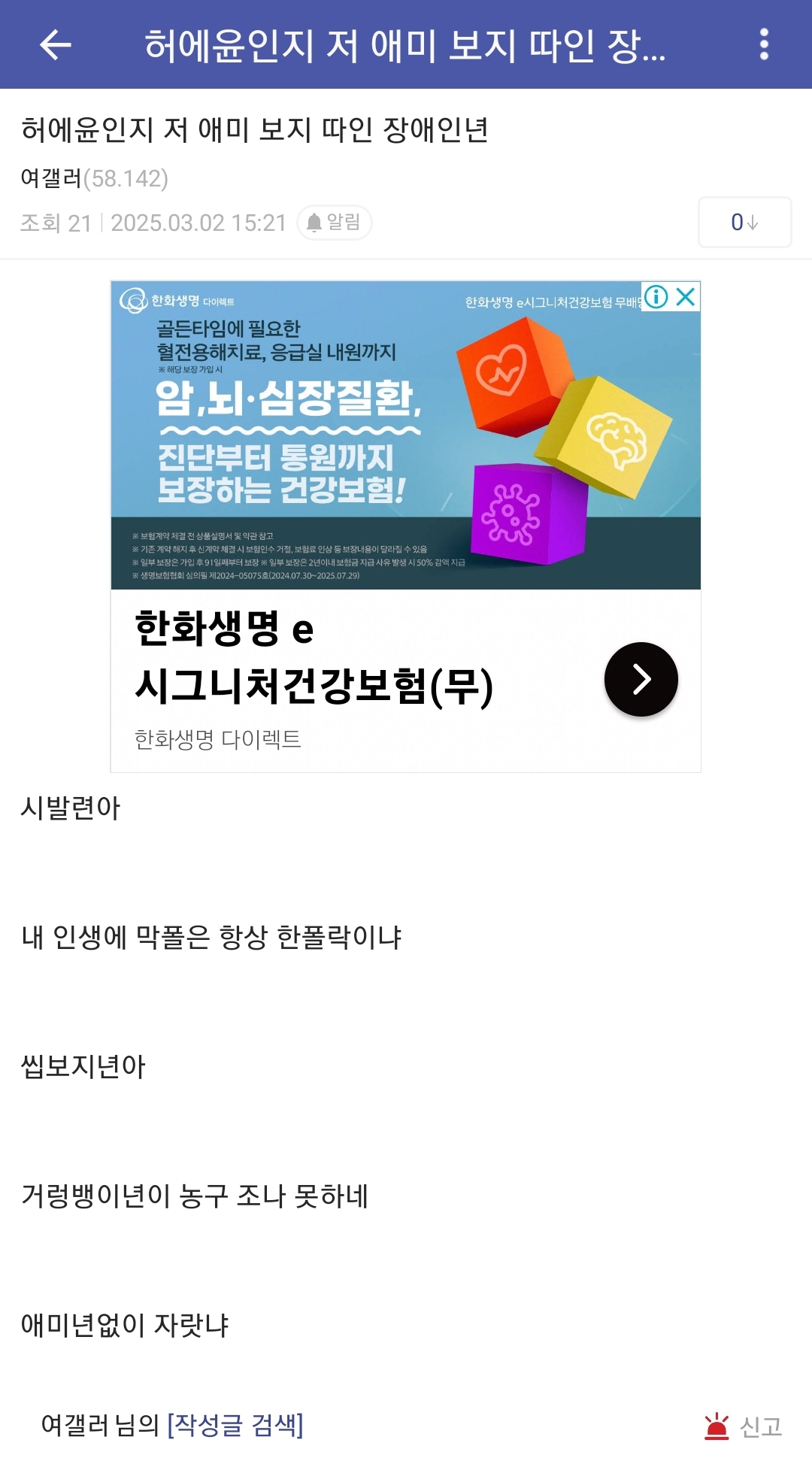Go back using the arrow icon

click(55, 44)
